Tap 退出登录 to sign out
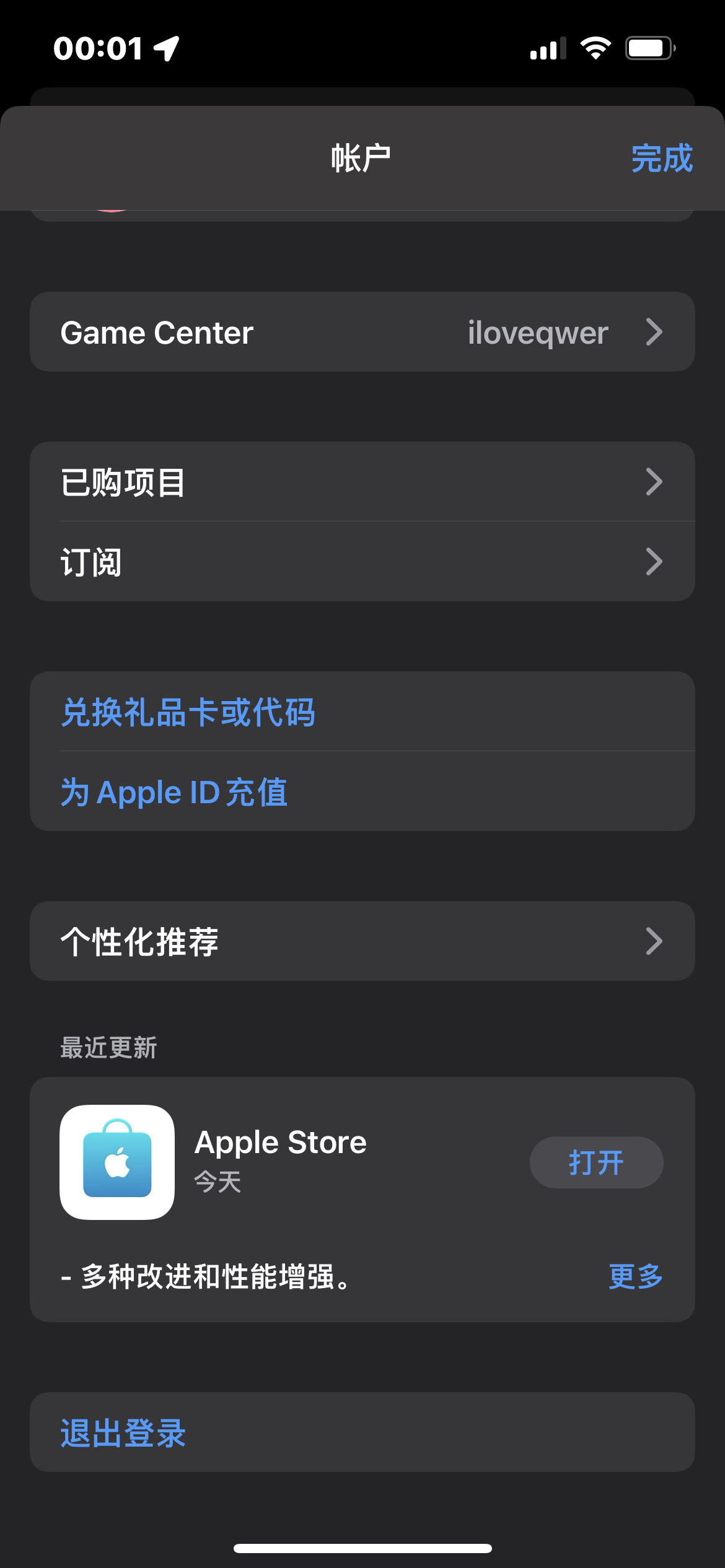Viewport: 725px width, 1568px height. [123, 1433]
